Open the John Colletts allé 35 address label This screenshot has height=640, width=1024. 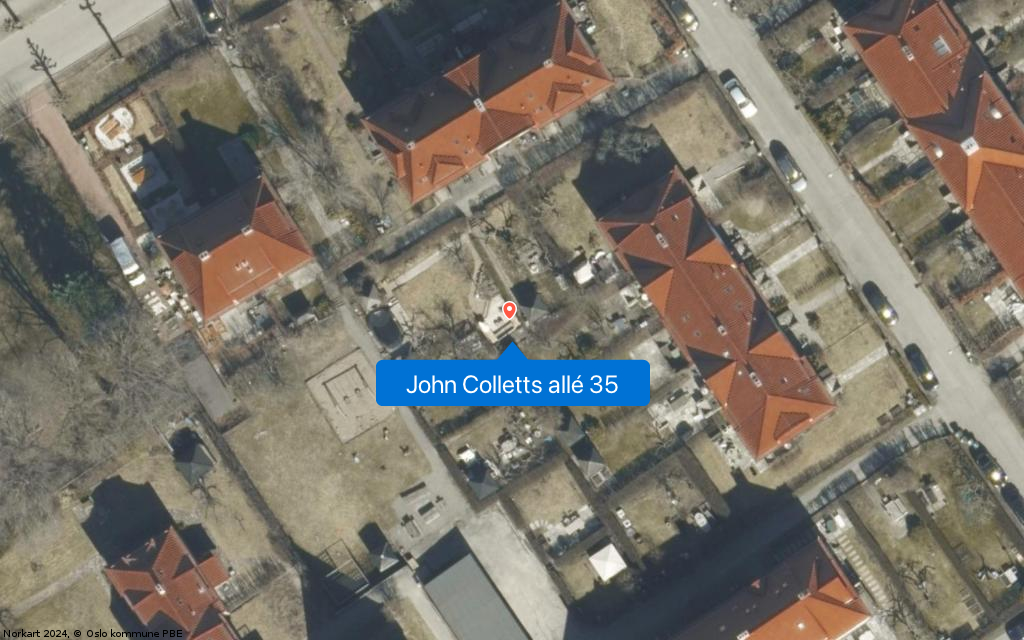512,384
